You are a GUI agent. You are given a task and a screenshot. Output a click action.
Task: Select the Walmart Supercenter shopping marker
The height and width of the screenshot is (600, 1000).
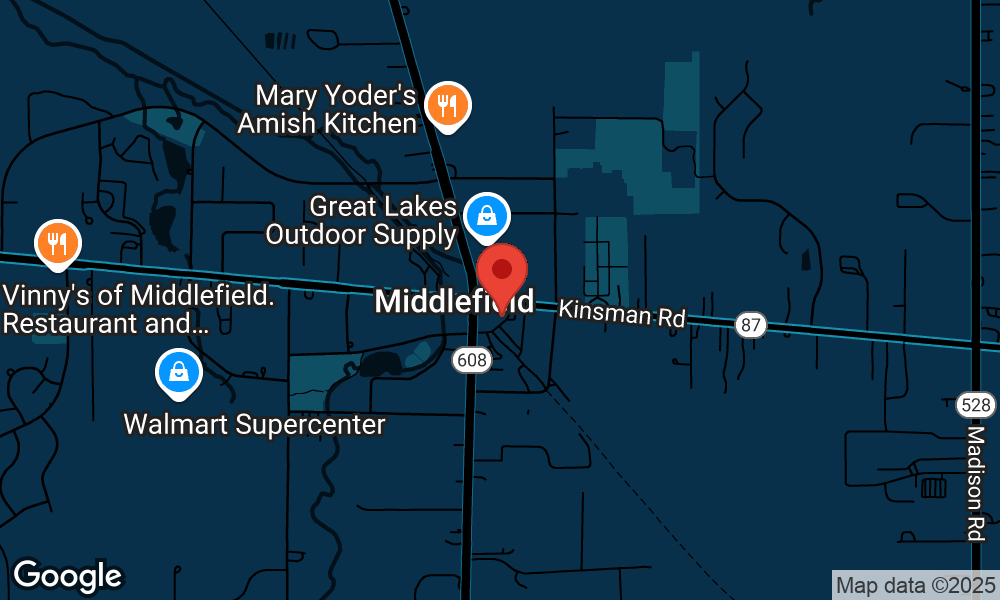(178, 372)
